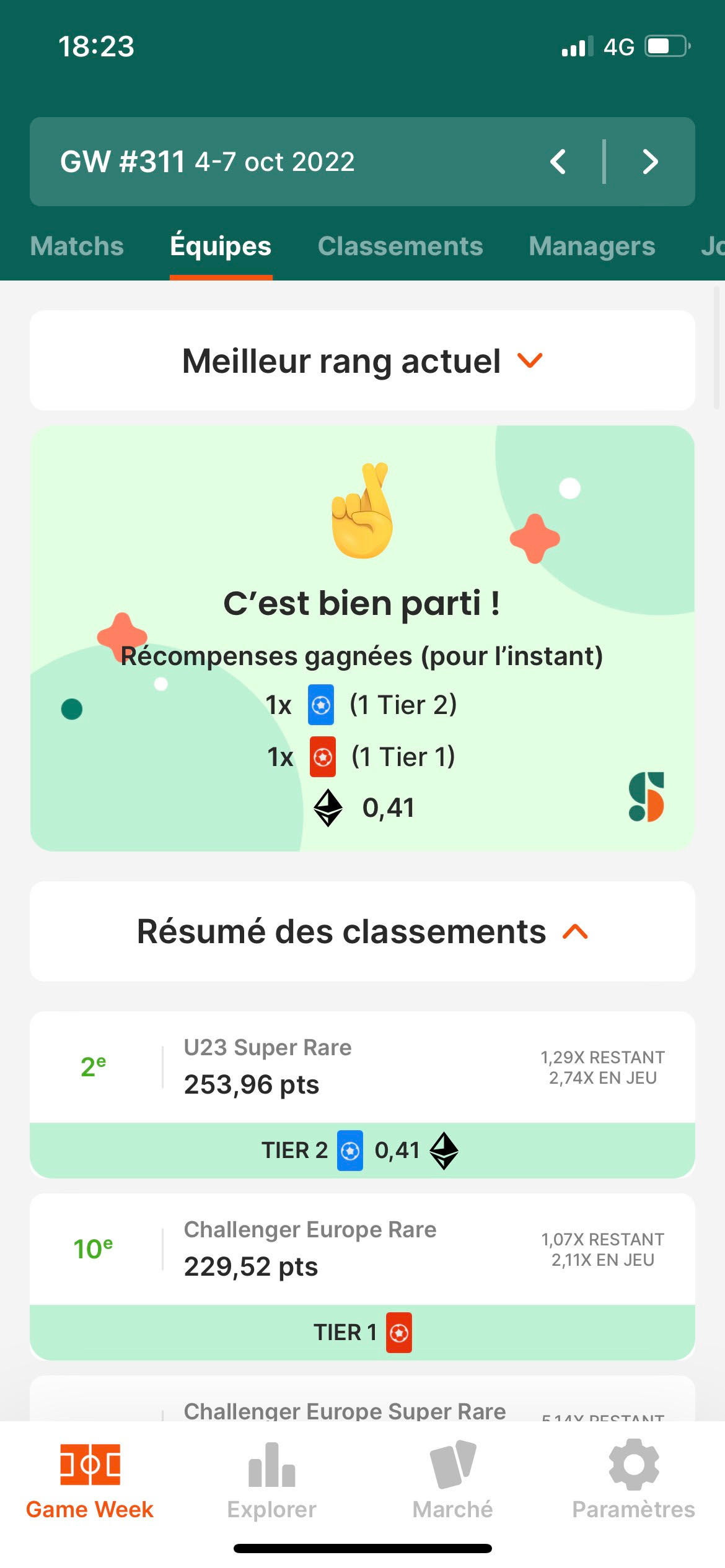This screenshot has height=1568, width=725.
Task: Go to the previous game week
Action: point(558,162)
